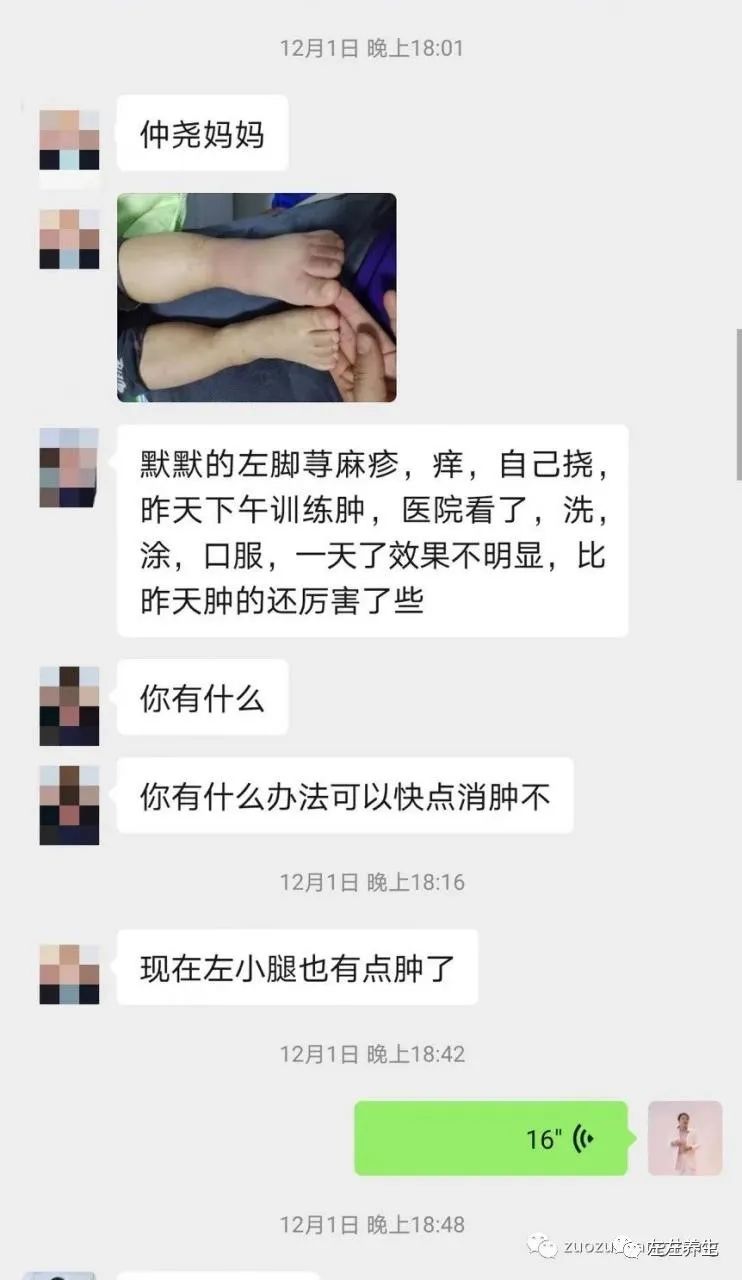
Task: Tap the 现在左小腿也有点肿了 message bubble
Action: click(296, 966)
